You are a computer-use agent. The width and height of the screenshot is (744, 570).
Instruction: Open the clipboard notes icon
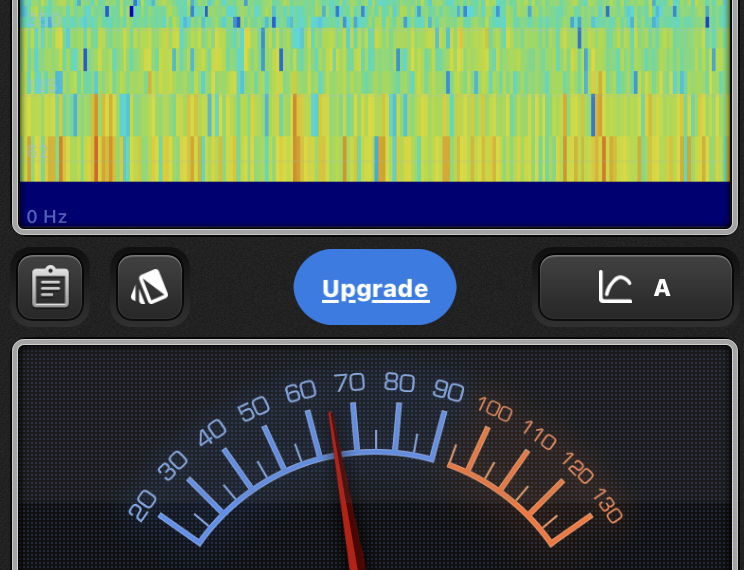50,288
